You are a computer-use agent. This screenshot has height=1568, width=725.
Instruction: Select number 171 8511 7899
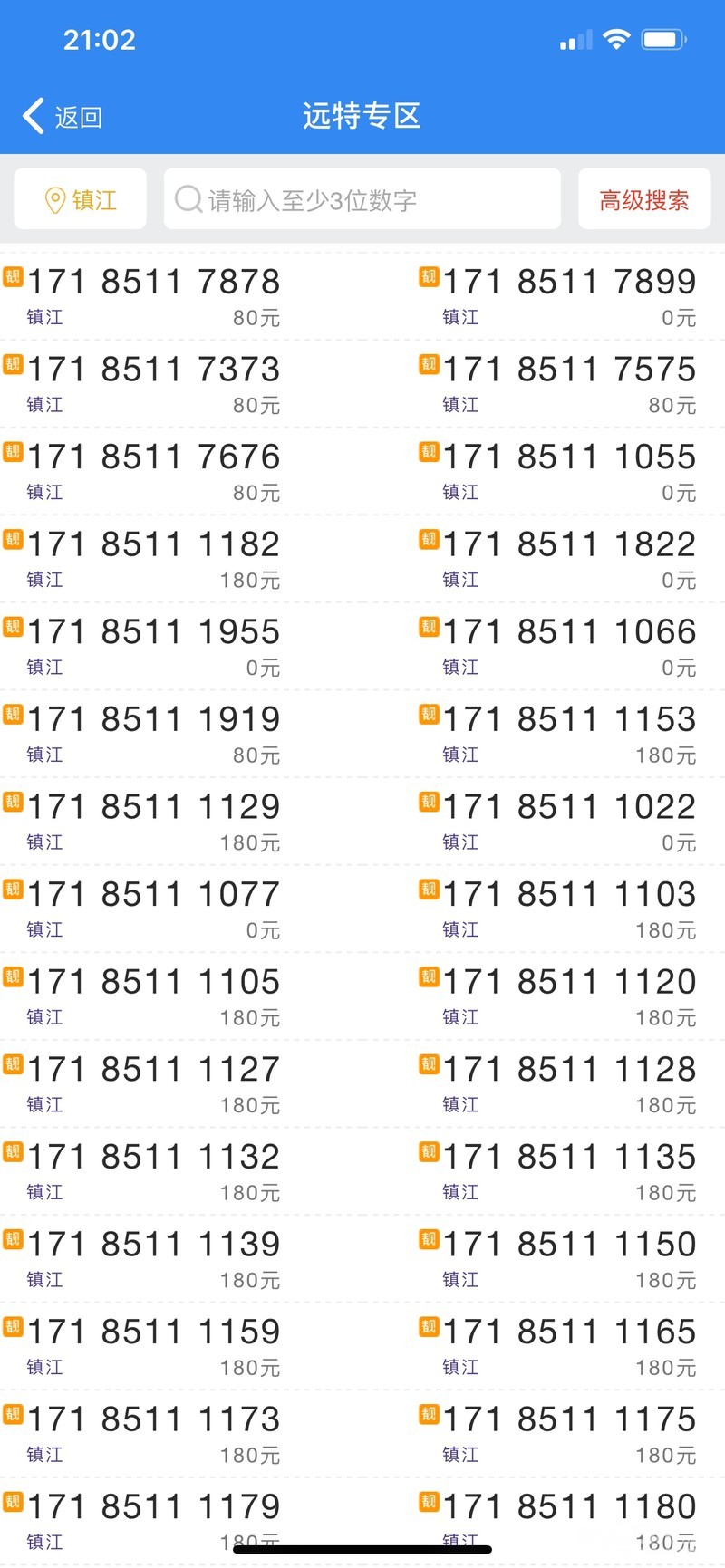pyautogui.click(x=569, y=283)
